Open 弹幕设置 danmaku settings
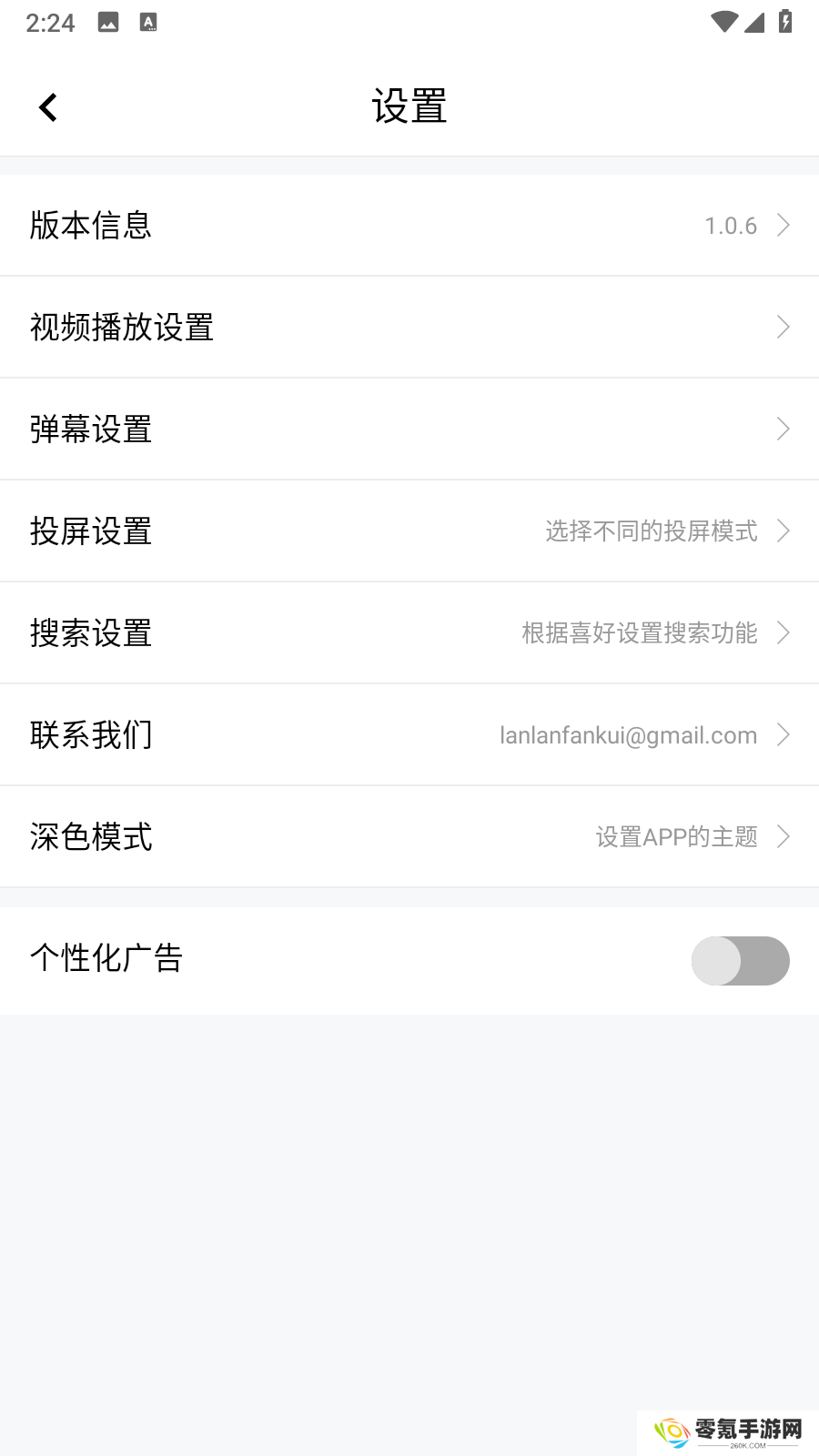Viewport: 819px width, 1456px height. (x=409, y=429)
